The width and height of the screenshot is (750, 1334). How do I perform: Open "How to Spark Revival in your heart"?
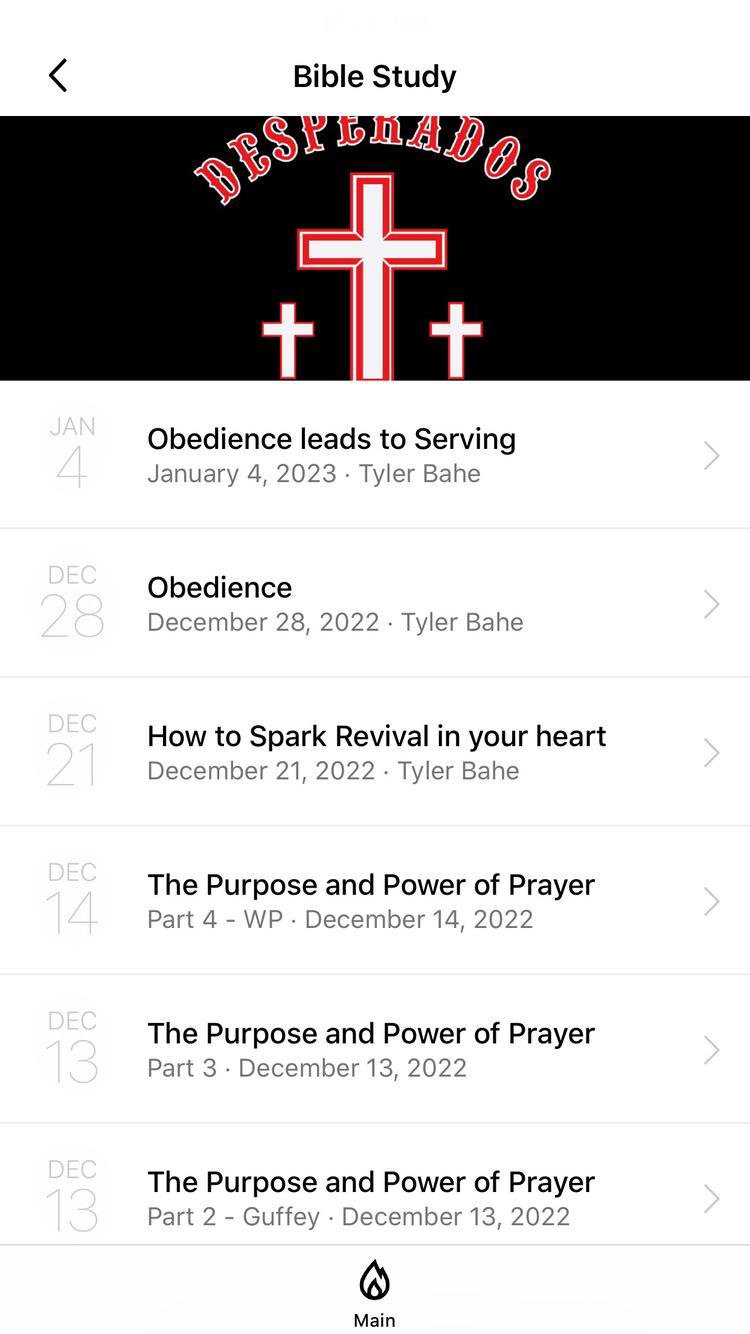(375, 752)
